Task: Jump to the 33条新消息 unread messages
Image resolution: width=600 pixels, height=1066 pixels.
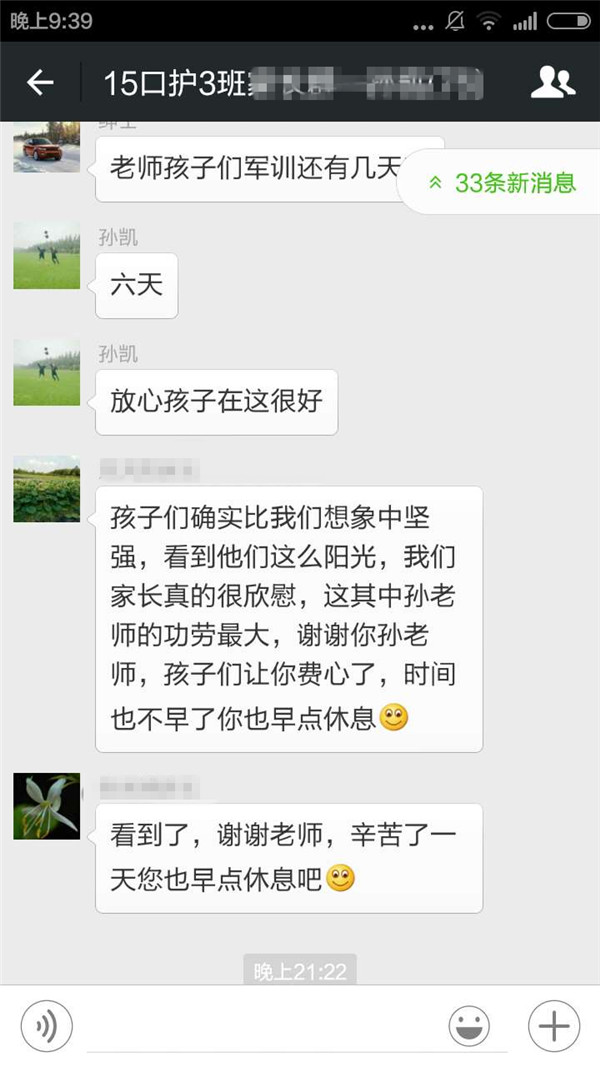Action: point(503,182)
